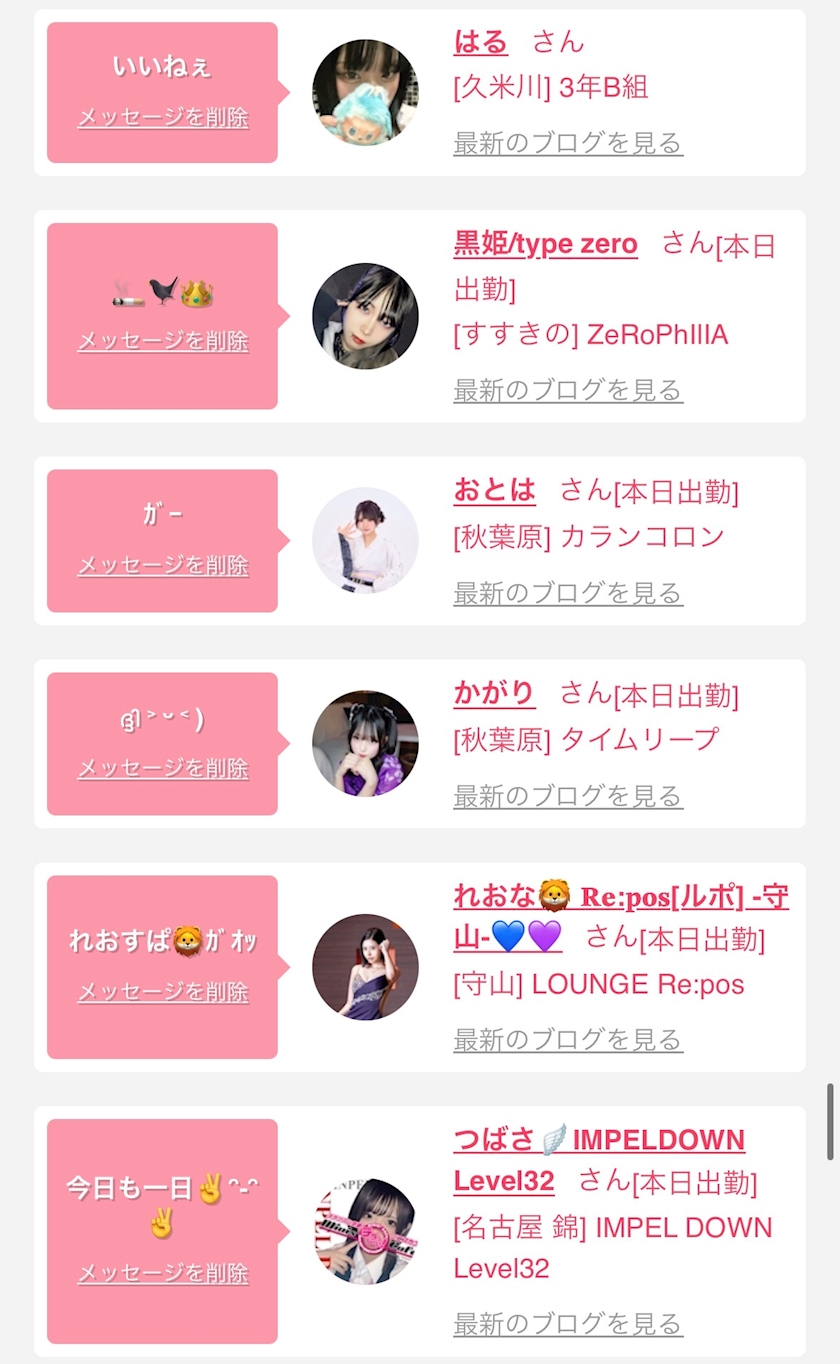Open おとは's profile name link
840x1364 pixels.
point(494,490)
